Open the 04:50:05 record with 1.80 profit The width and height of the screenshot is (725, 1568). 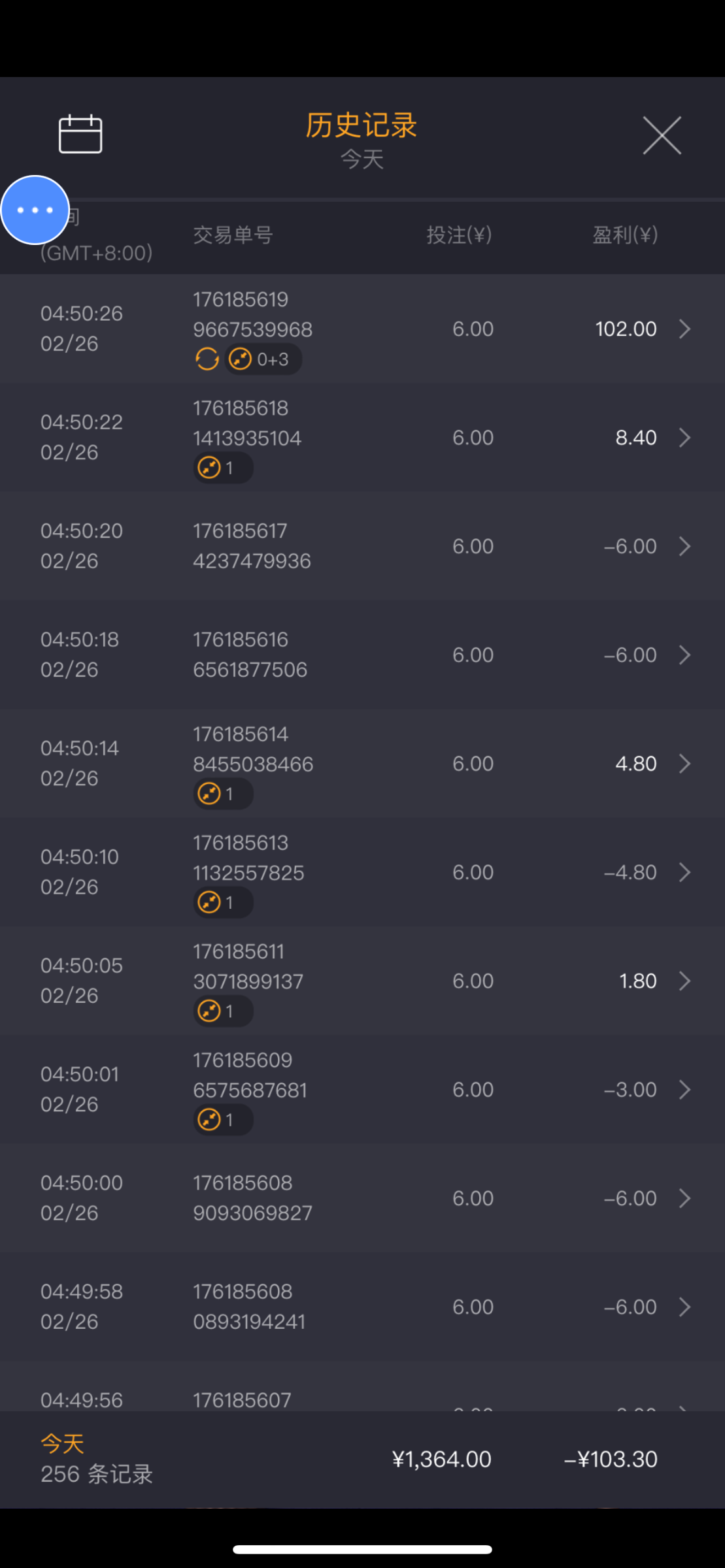point(363,981)
